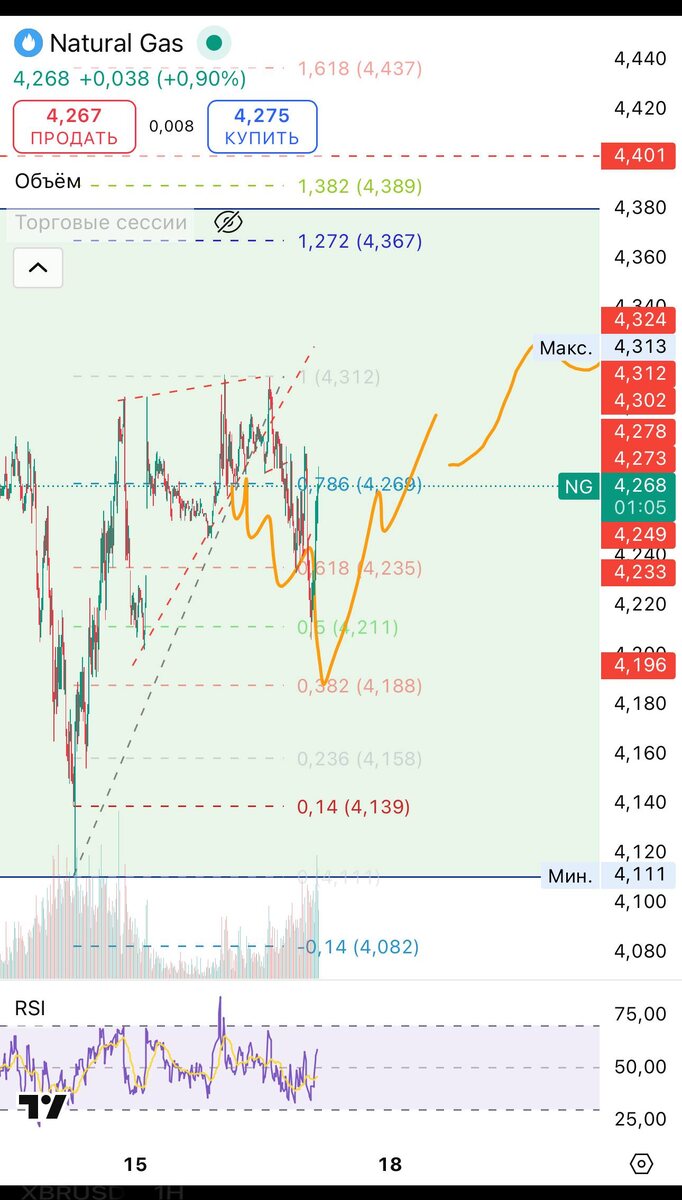Image resolution: width=682 pixels, height=1200 pixels.
Task: Tap the red ПРОДАТЬ sell button
Action: point(74,127)
